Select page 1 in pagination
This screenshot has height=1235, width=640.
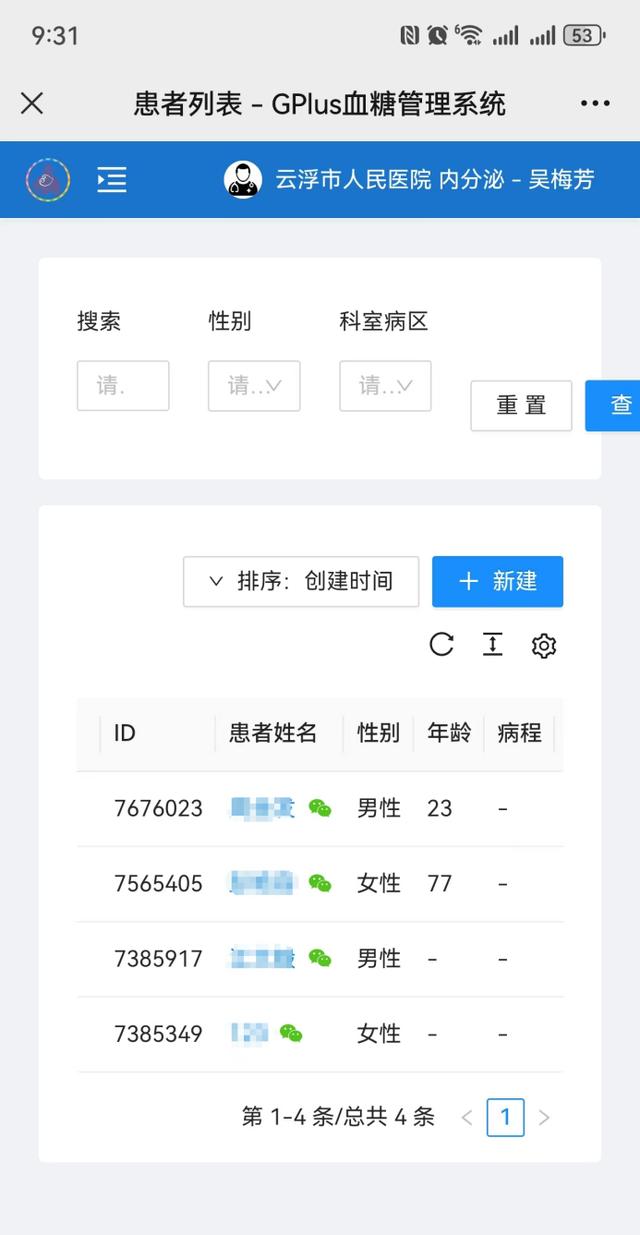coord(505,1117)
